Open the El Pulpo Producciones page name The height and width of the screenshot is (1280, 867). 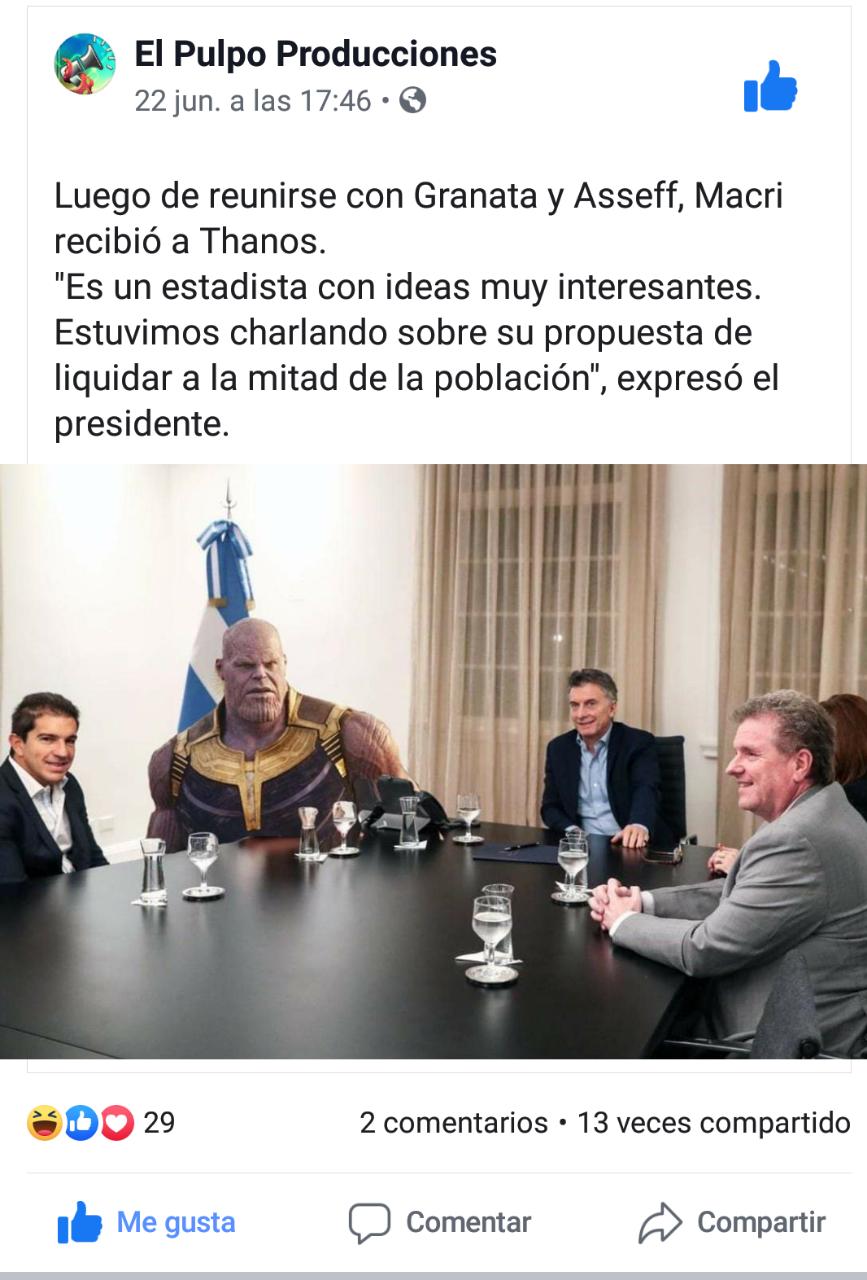click(315, 54)
